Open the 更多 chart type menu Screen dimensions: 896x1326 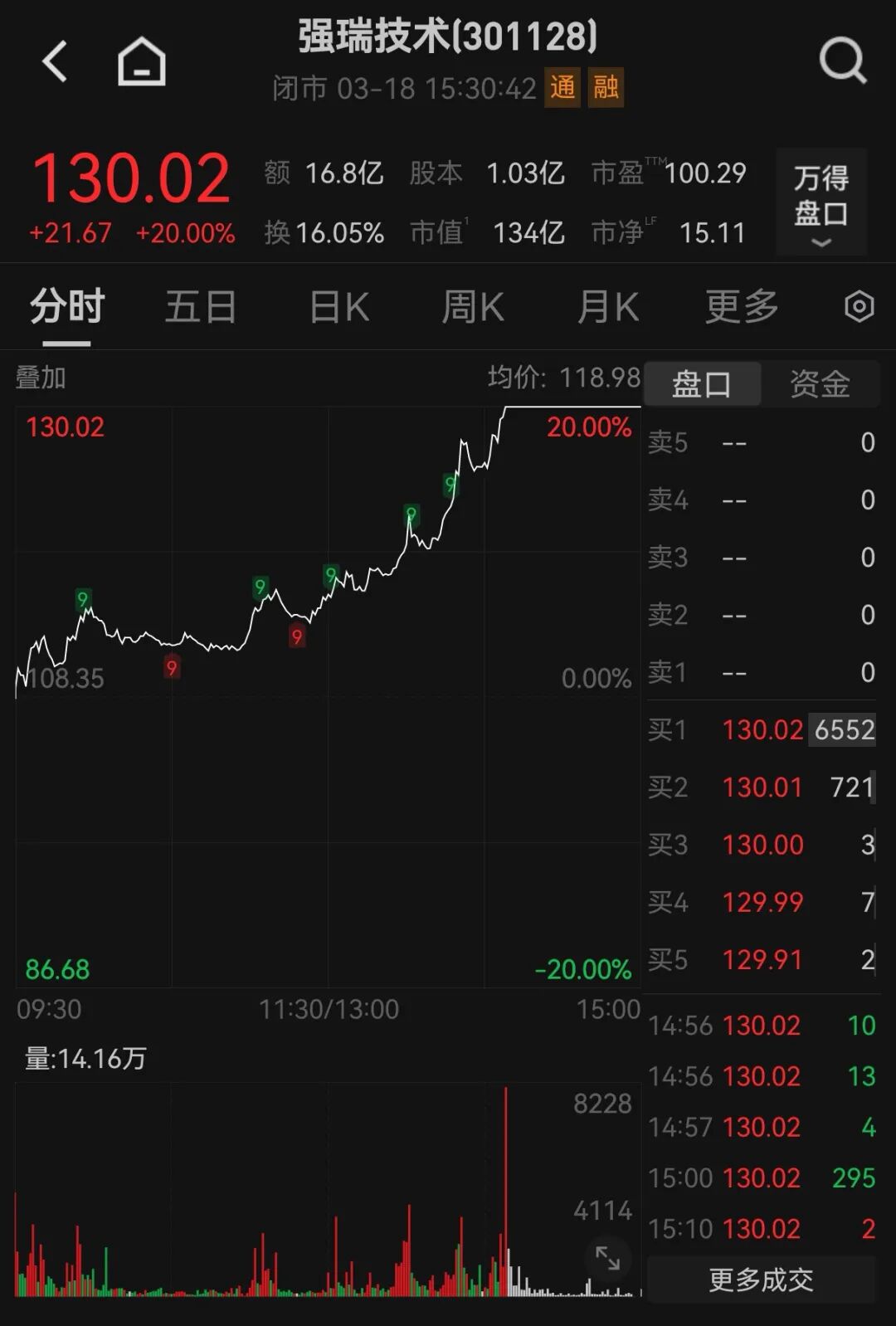point(742,306)
